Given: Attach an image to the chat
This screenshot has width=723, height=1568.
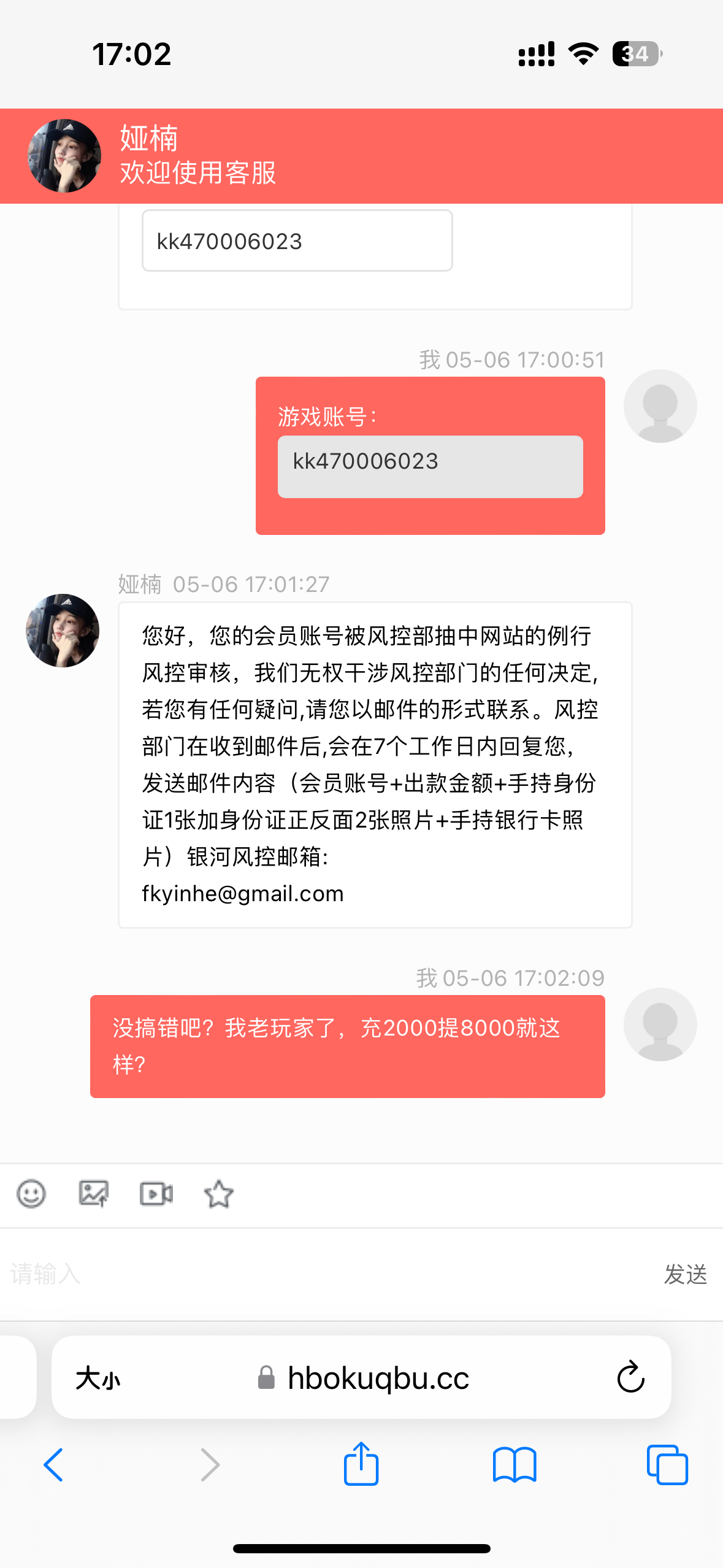Looking at the screenshot, I should tap(94, 1194).
